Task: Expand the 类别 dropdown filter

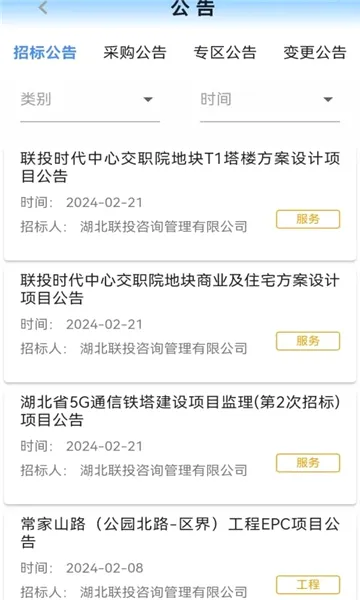Action: 90,100
